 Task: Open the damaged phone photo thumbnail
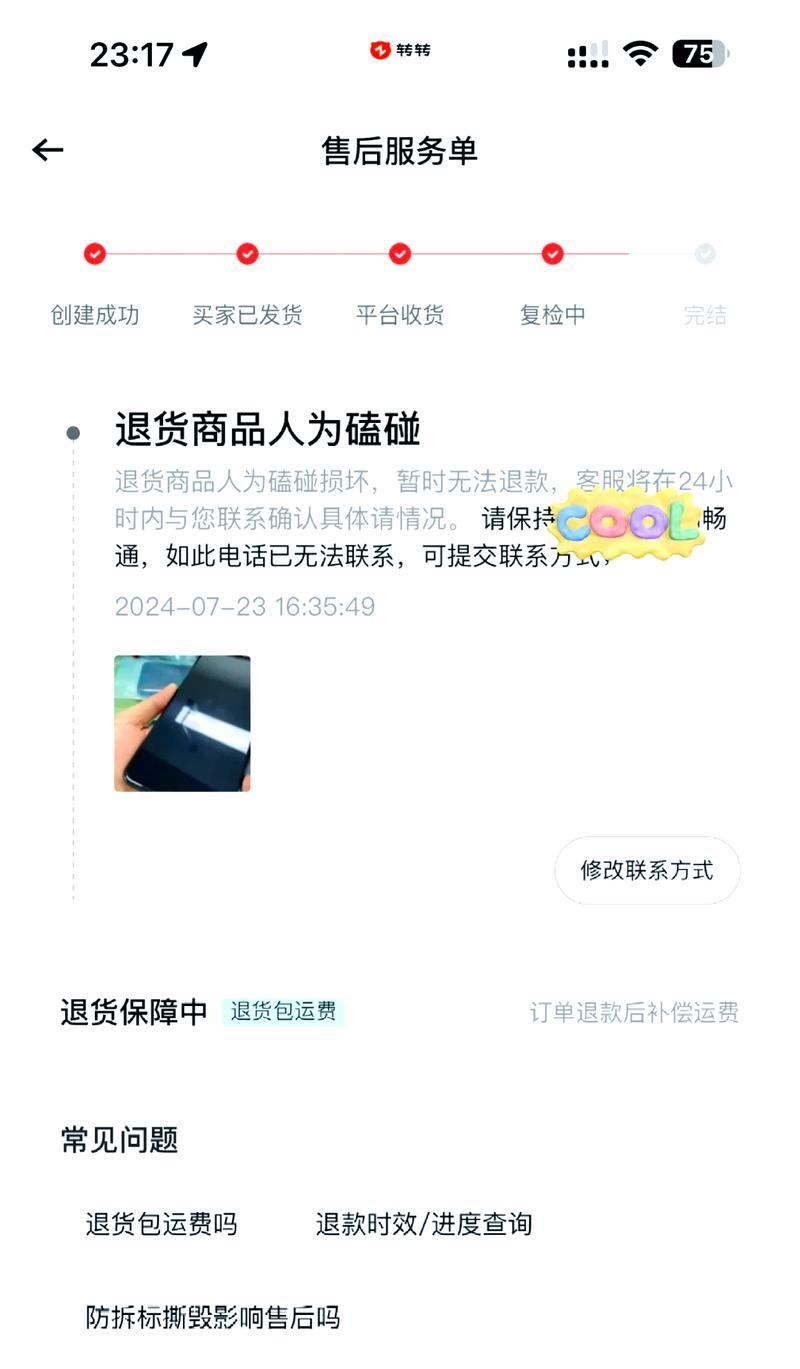point(182,723)
